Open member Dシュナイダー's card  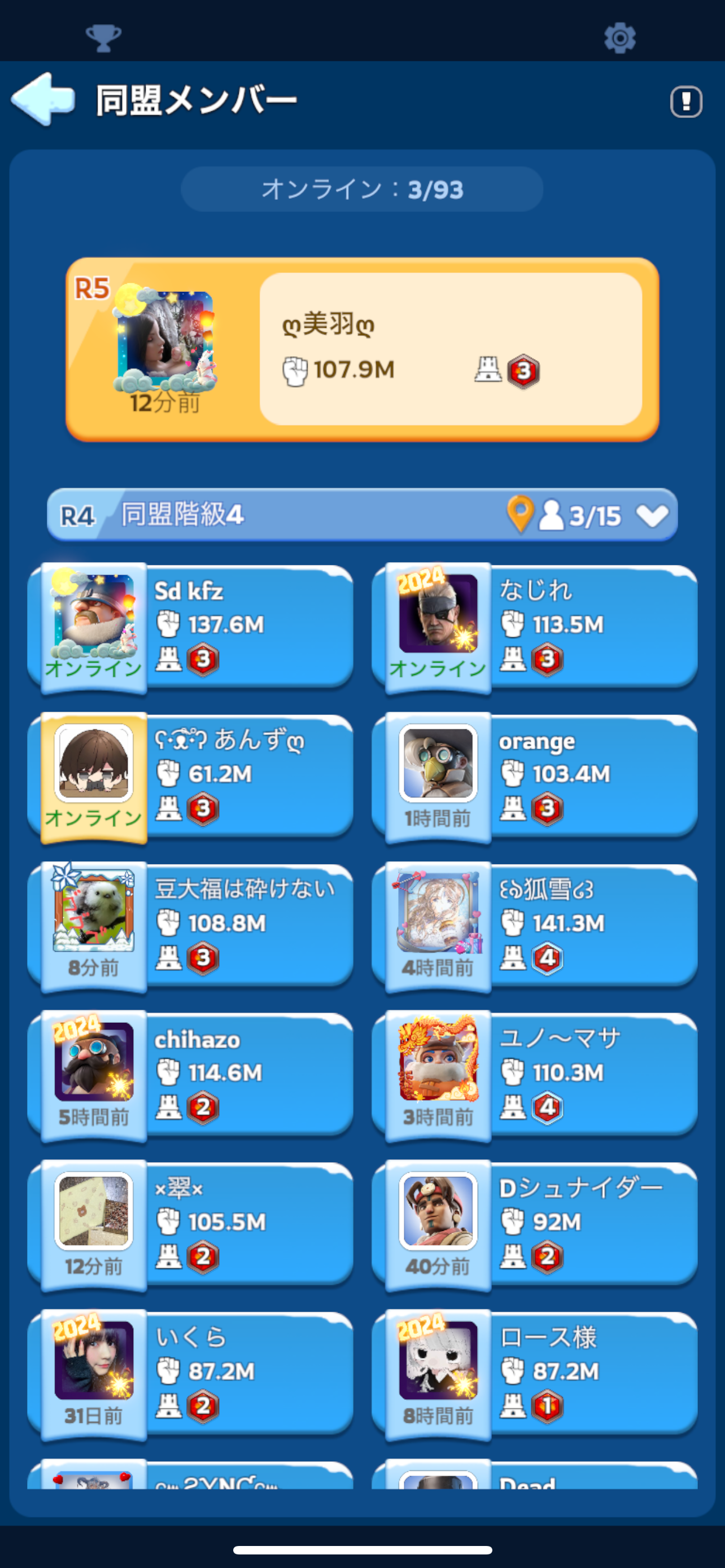[535, 1226]
